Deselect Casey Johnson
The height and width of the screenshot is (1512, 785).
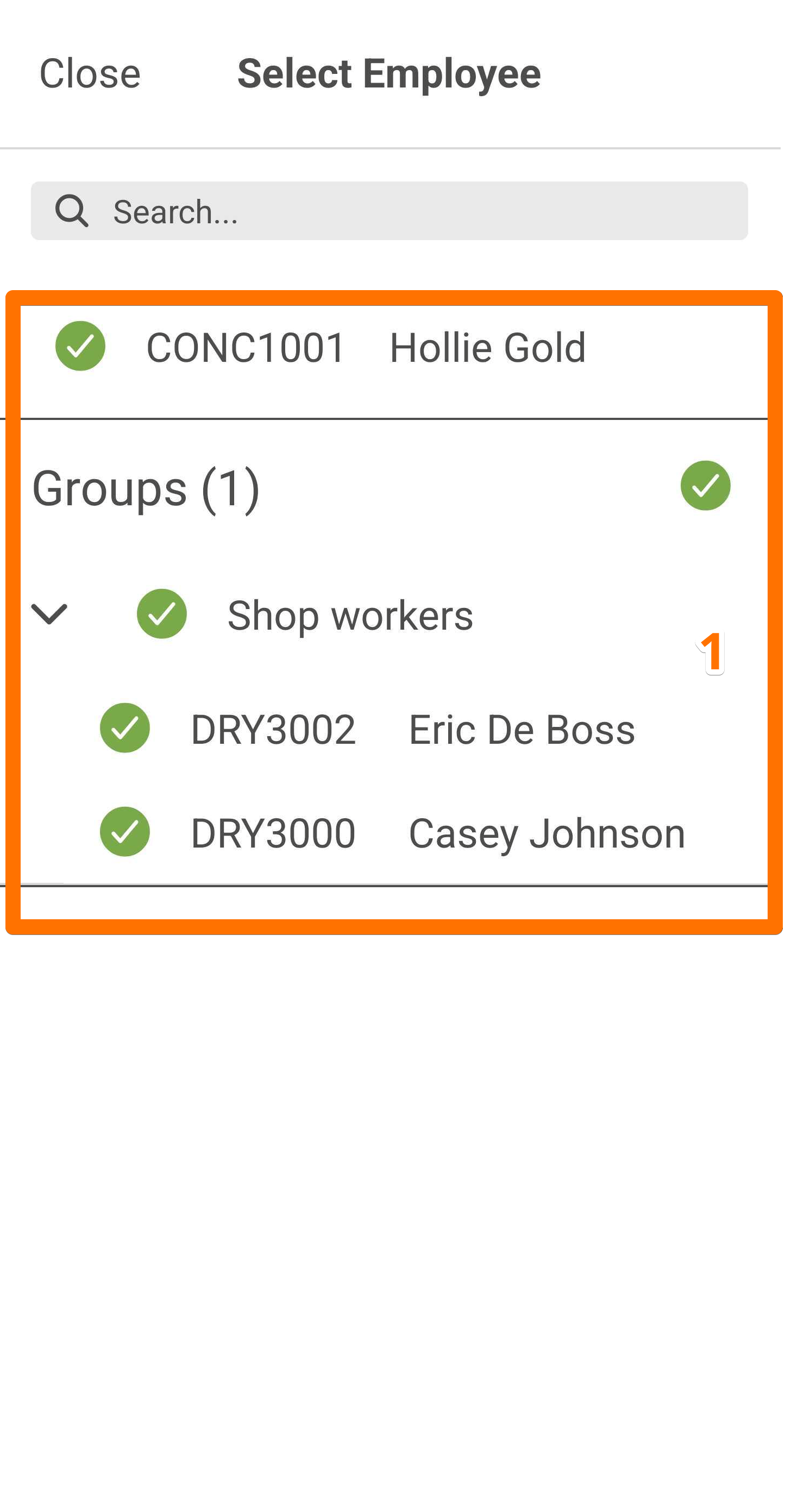pyautogui.click(x=125, y=832)
